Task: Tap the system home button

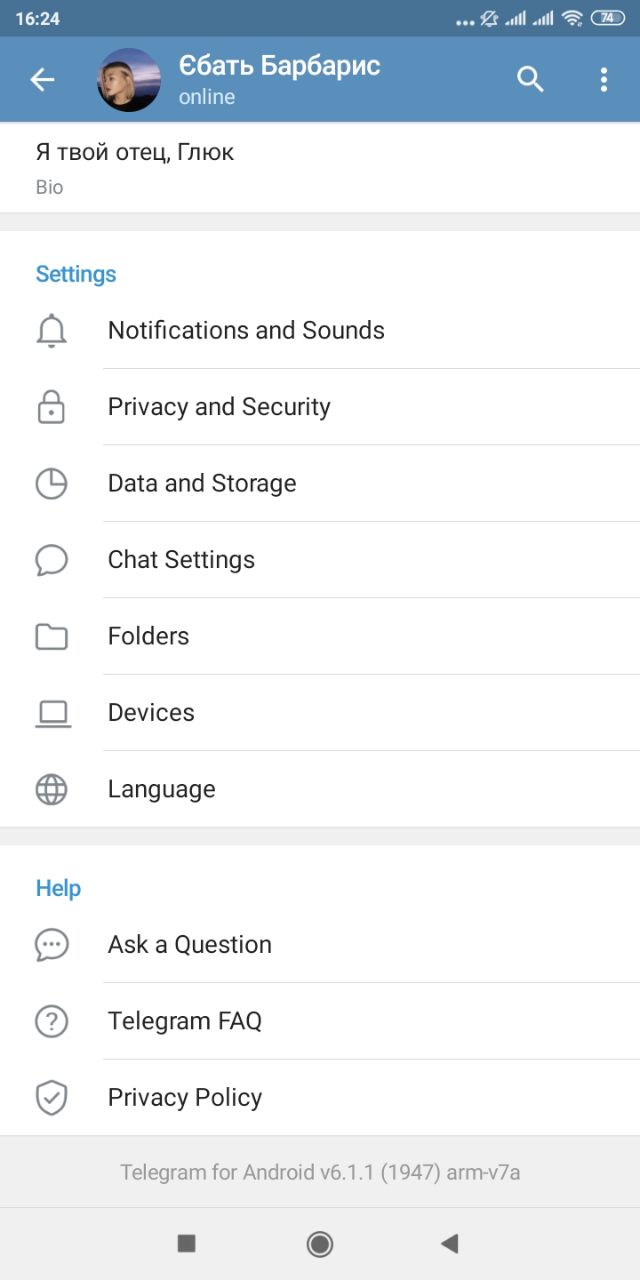Action: 320,1243
